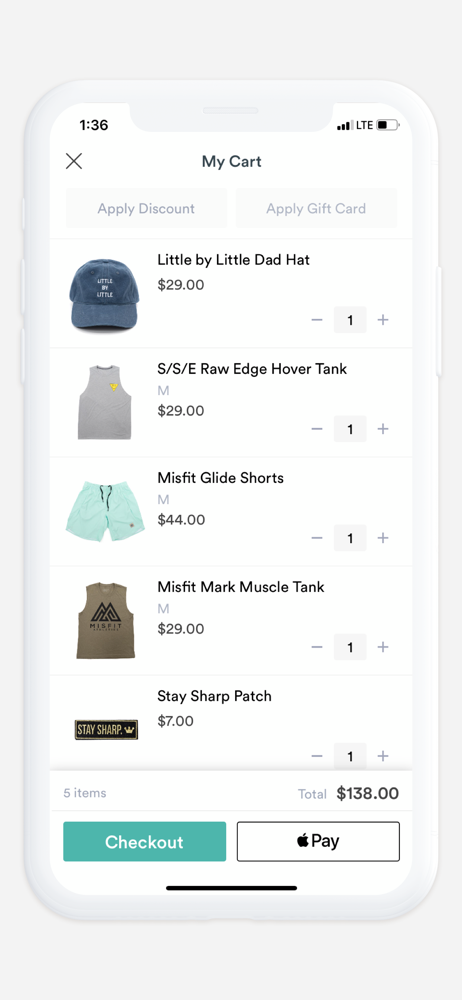Close the My Cart screen
462x1000 pixels.
(x=74, y=161)
